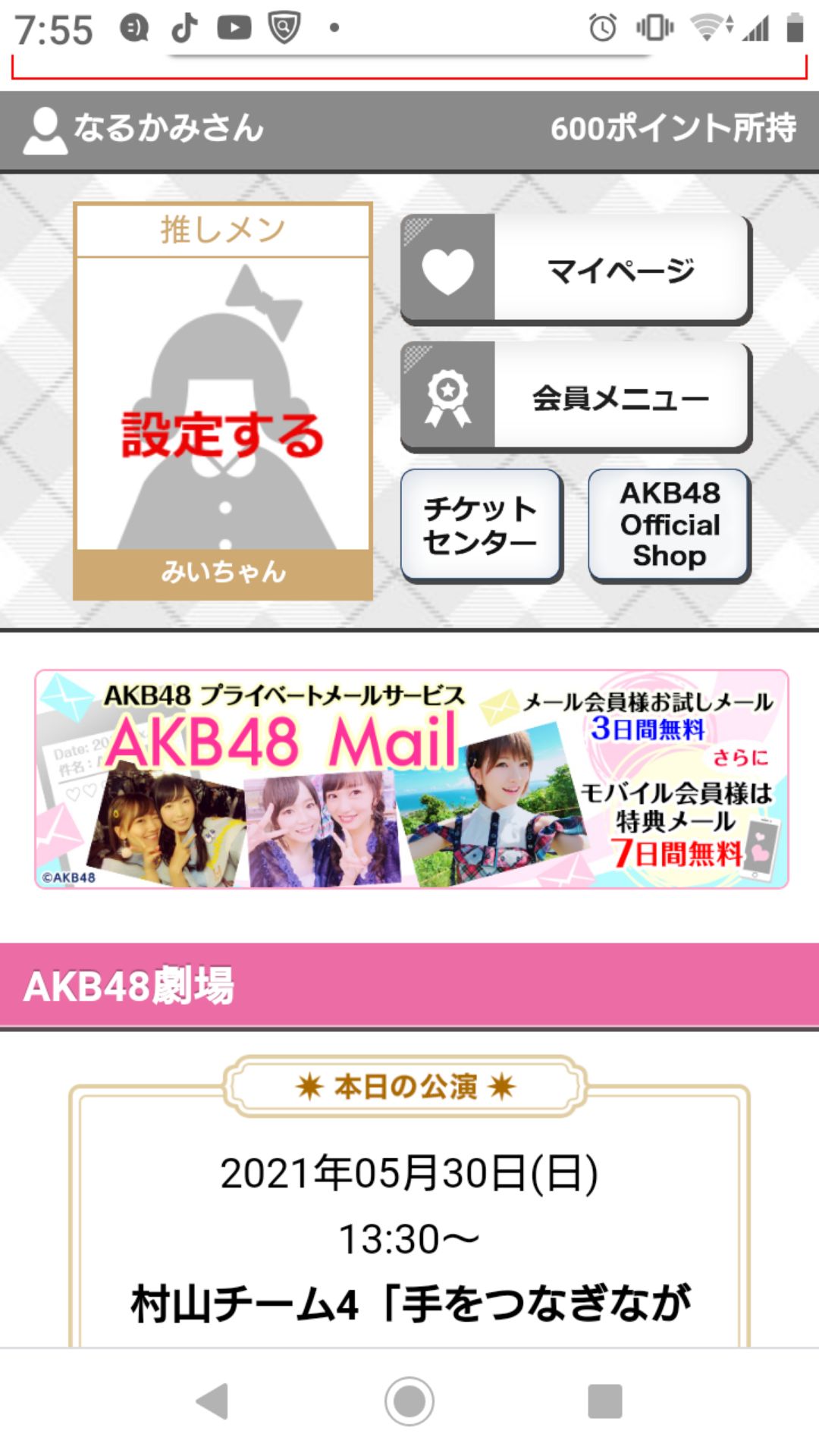Open system recent apps
819x1456 pixels.
pos(604,1401)
